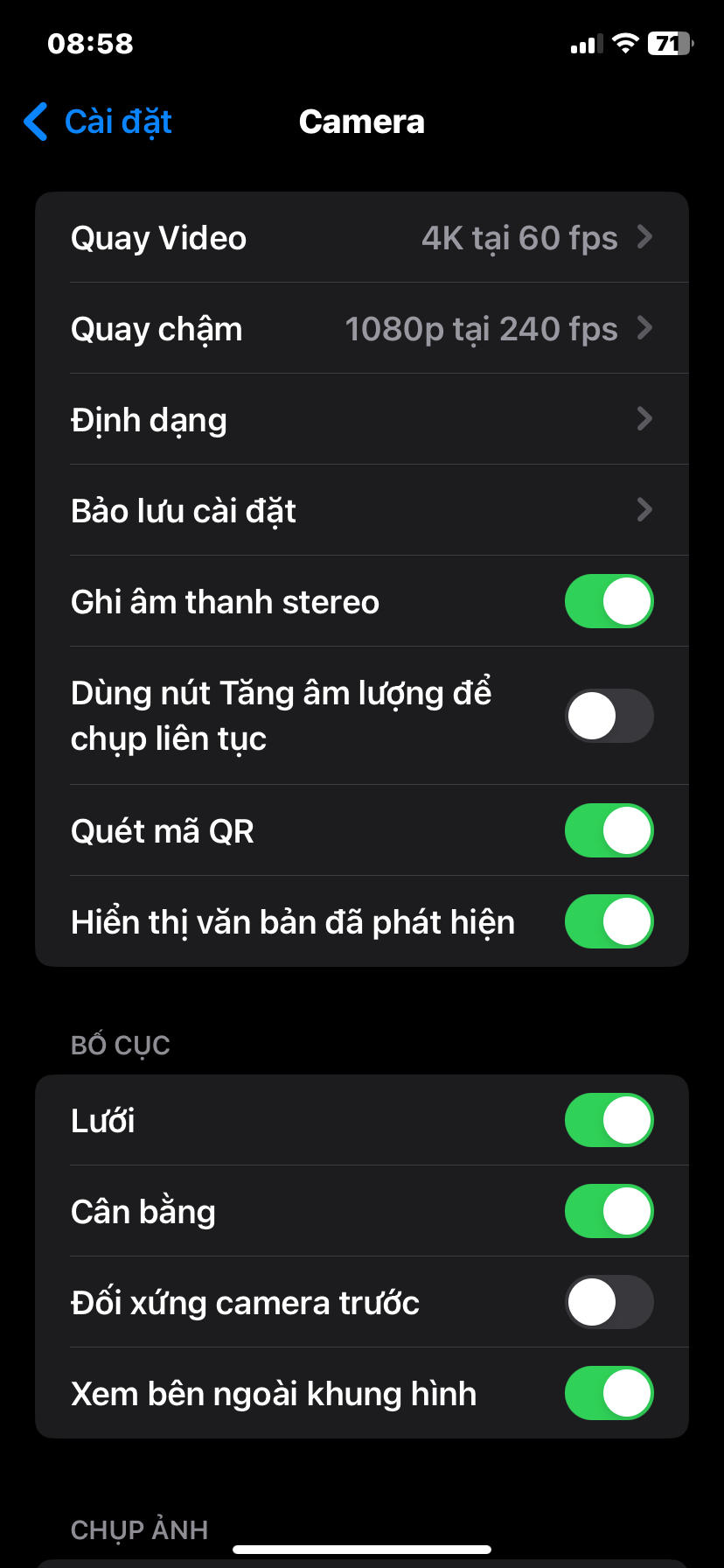The image size is (724, 1568).
Task: Disable the Cân bằng switch
Action: pos(609,1211)
